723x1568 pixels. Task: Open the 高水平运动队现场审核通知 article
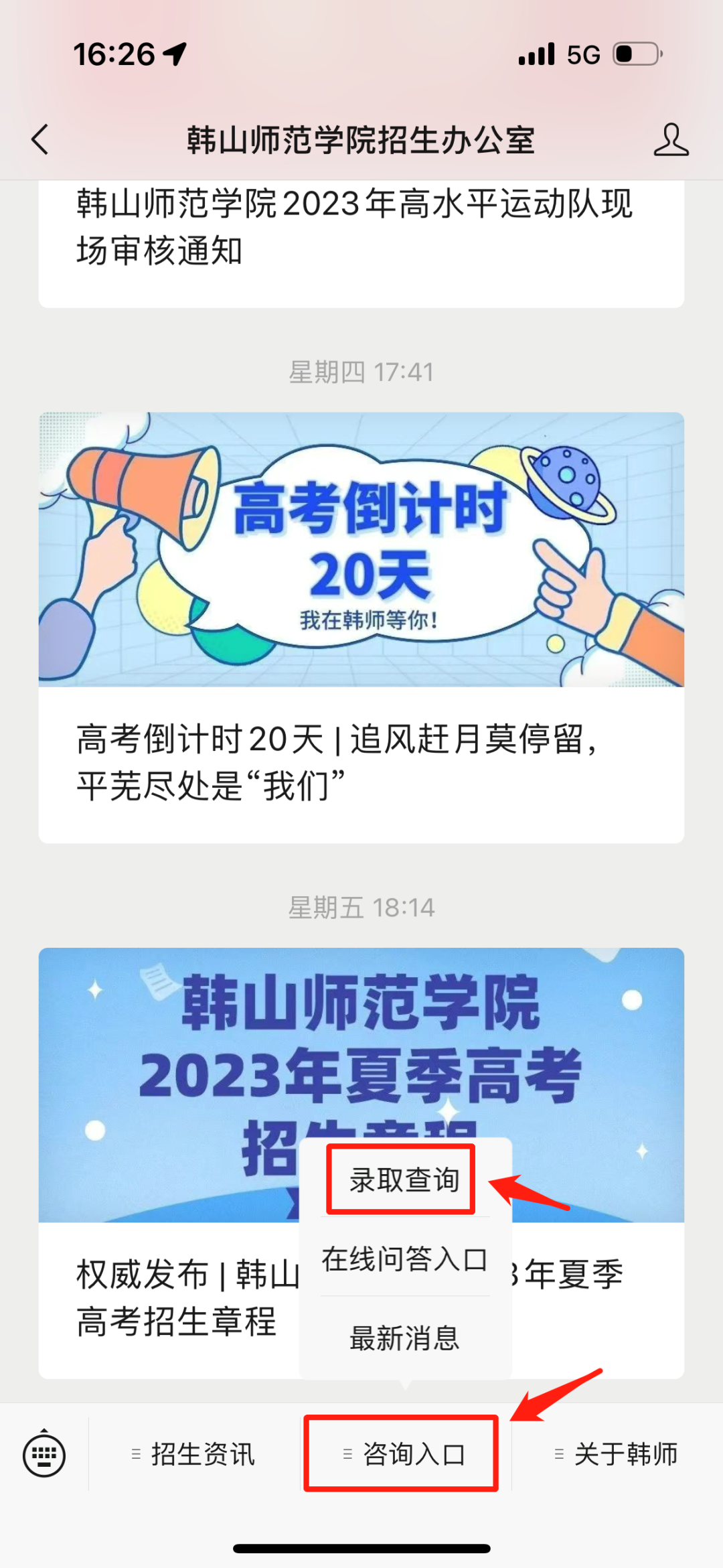pyautogui.click(x=361, y=244)
